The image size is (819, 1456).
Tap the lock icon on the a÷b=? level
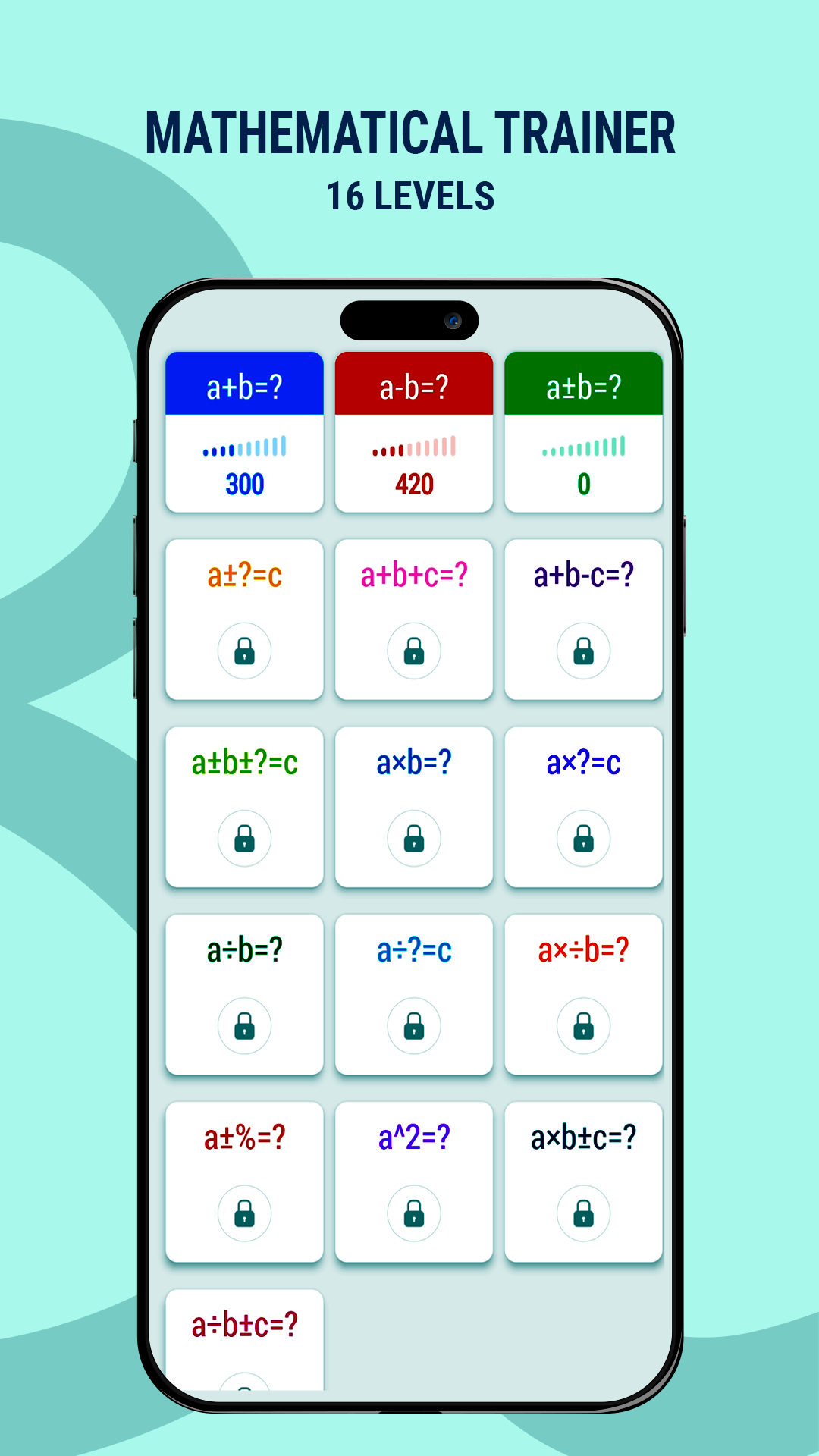click(244, 1025)
